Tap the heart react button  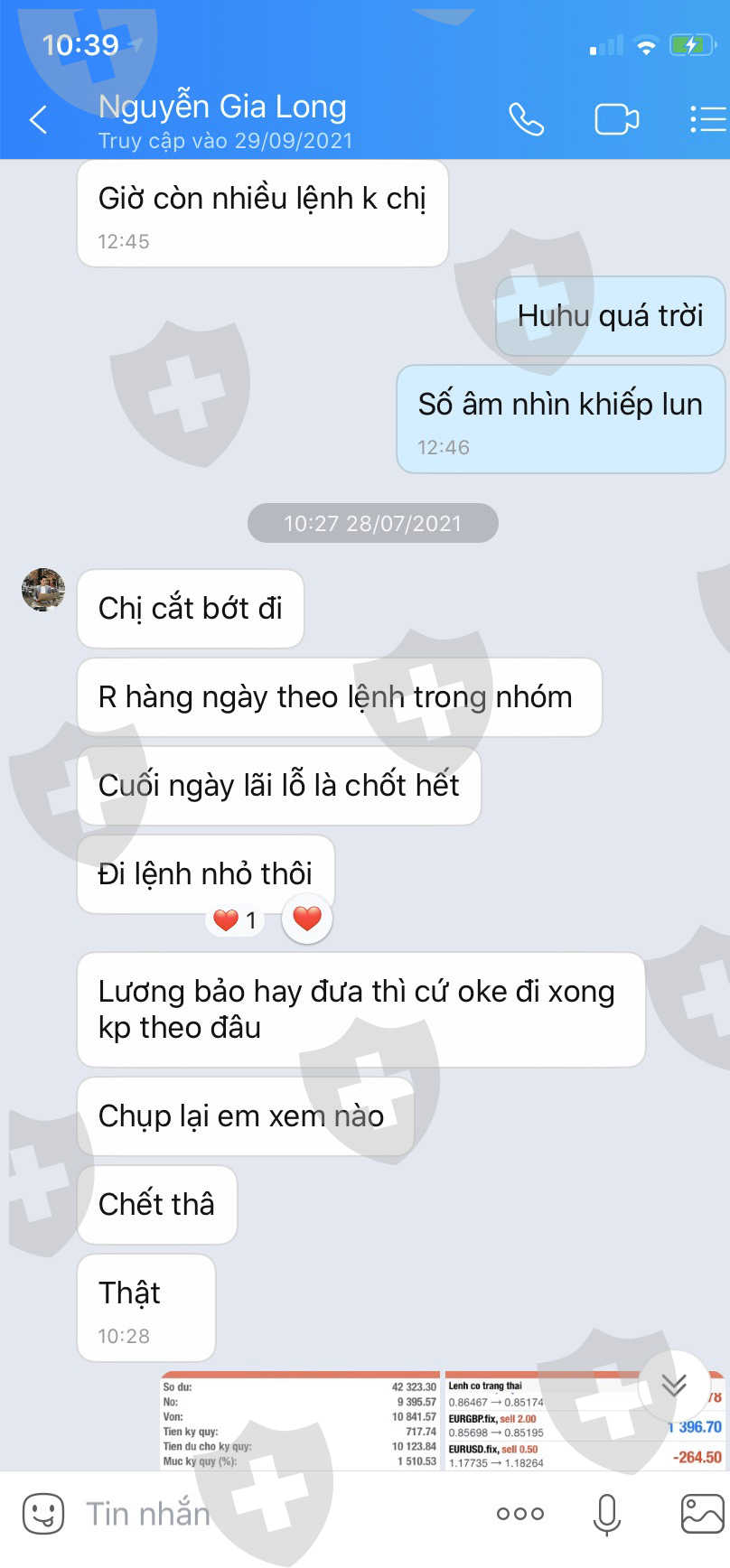[x=307, y=919]
